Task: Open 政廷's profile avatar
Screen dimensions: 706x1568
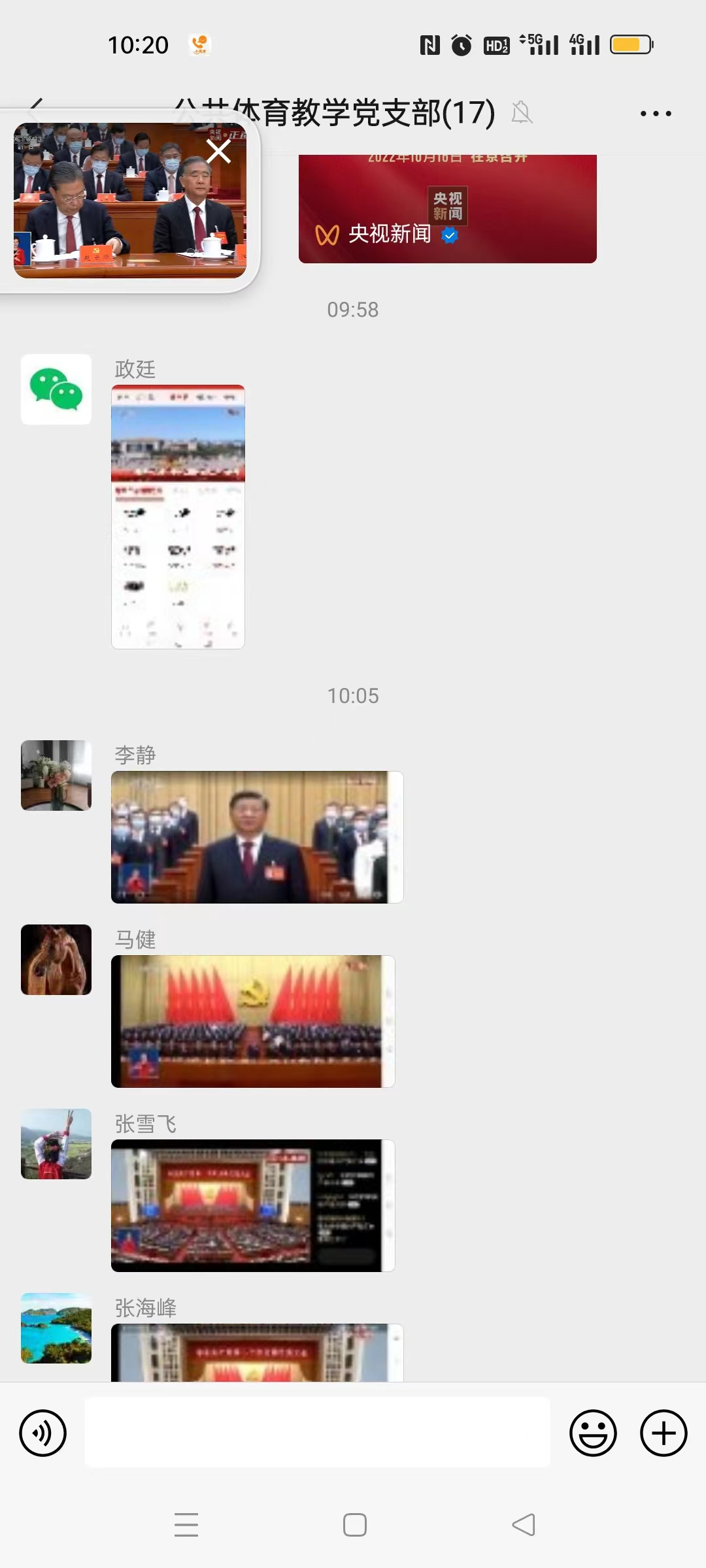Action: 56,389
